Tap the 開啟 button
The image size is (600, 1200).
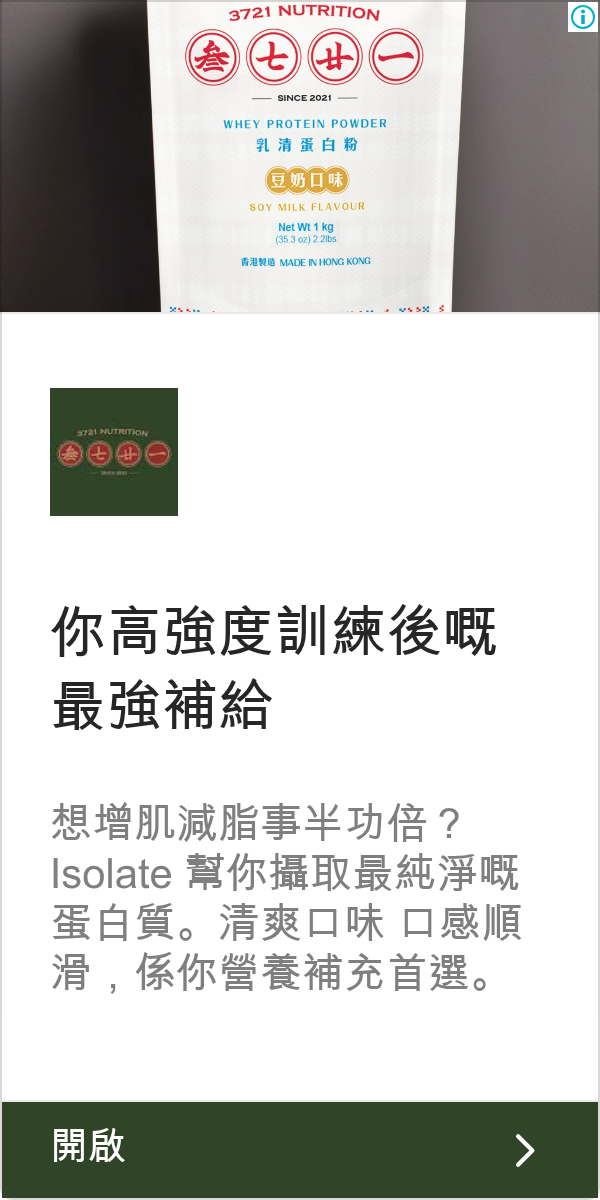[x=300, y=1150]
